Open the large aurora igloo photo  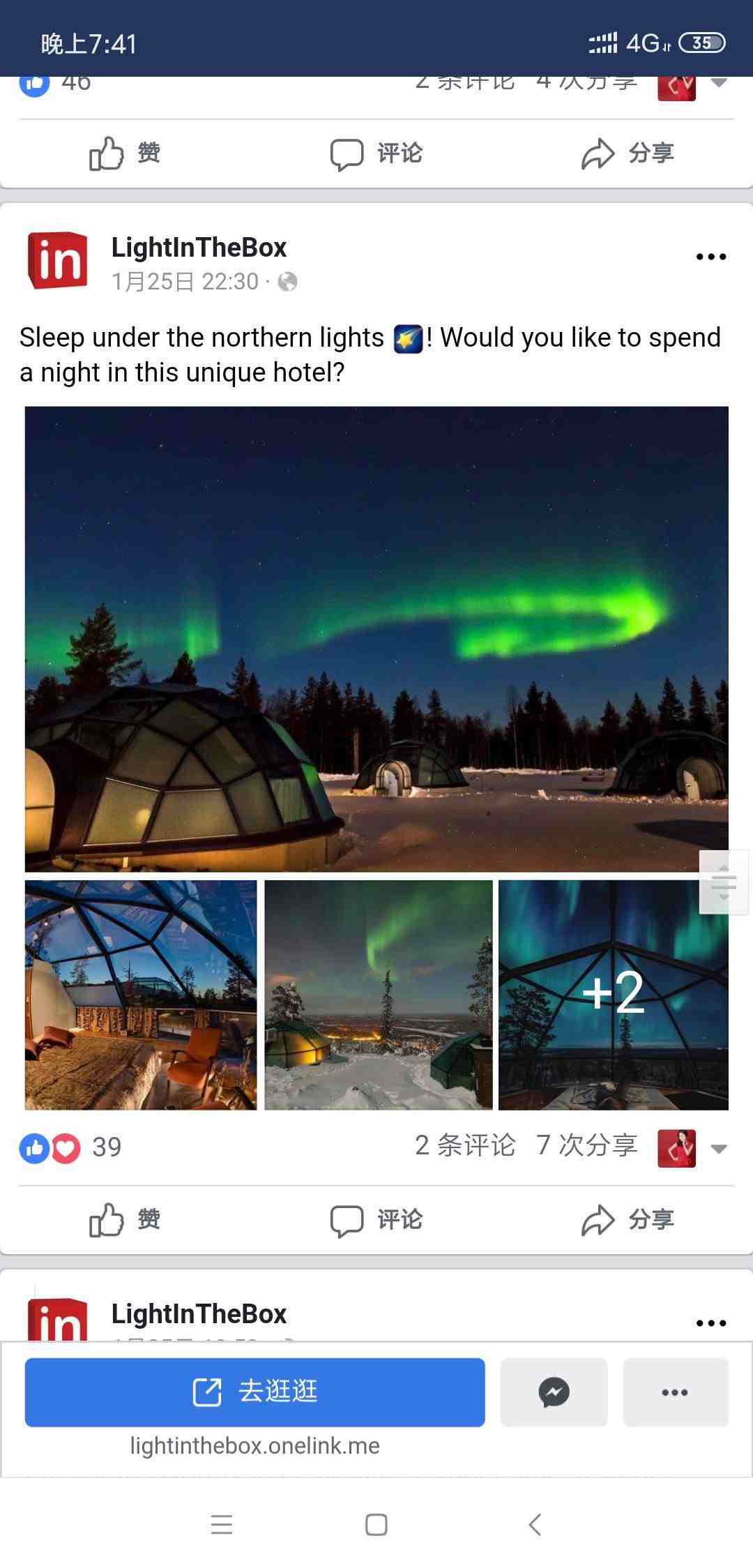click(376, 638)
